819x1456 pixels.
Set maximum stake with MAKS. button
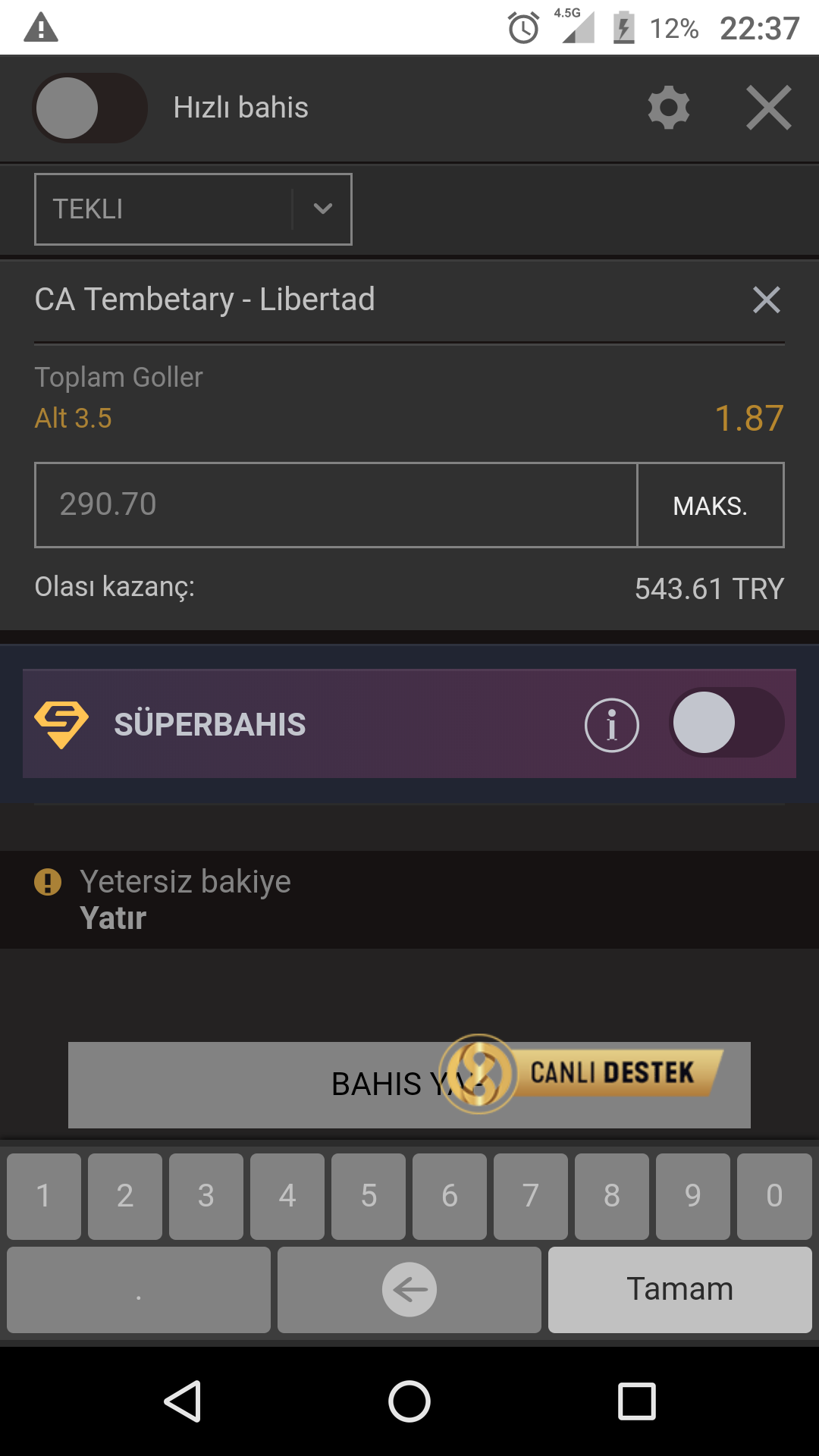point(711,505)
